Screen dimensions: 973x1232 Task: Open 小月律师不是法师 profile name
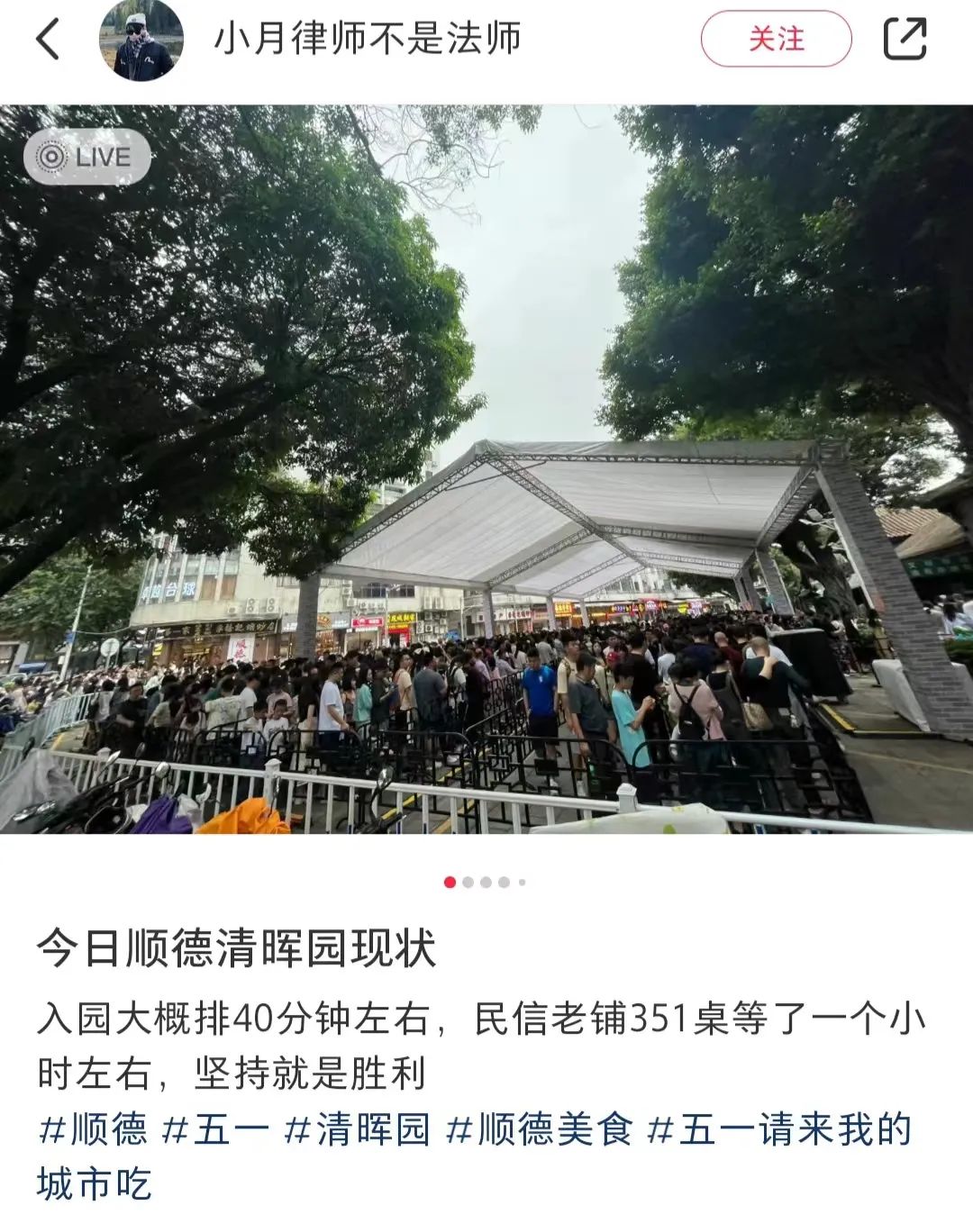(368, 39)
